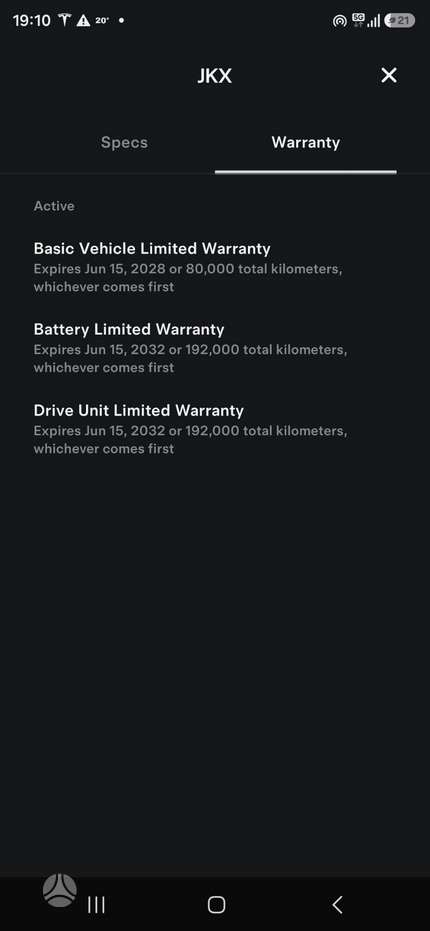Go back using the system back button
The width and height of the screenshot is (430, 931).
click(x=337, y=904)
